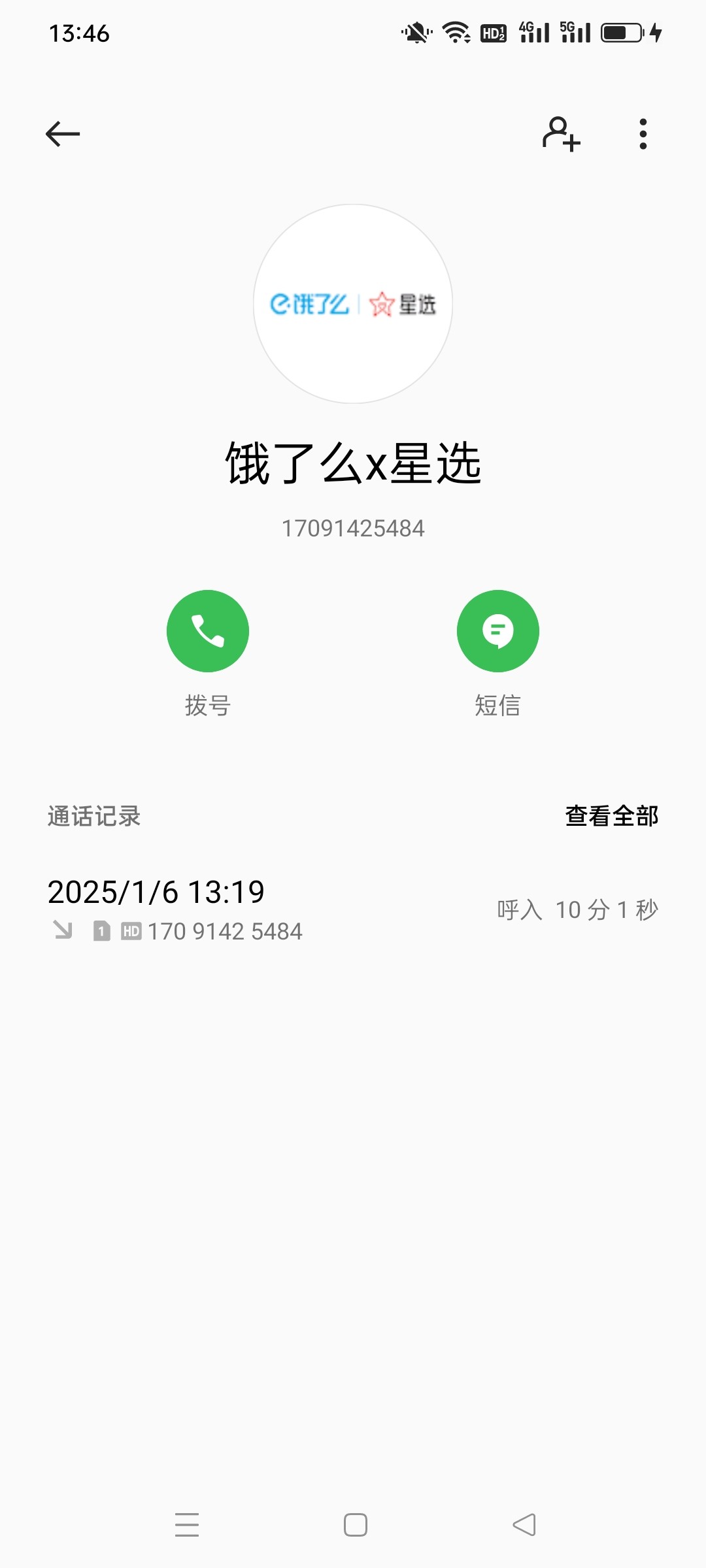706x1568 pixels.
Task: Add this number as a new contact
Action: coord(561,134)
